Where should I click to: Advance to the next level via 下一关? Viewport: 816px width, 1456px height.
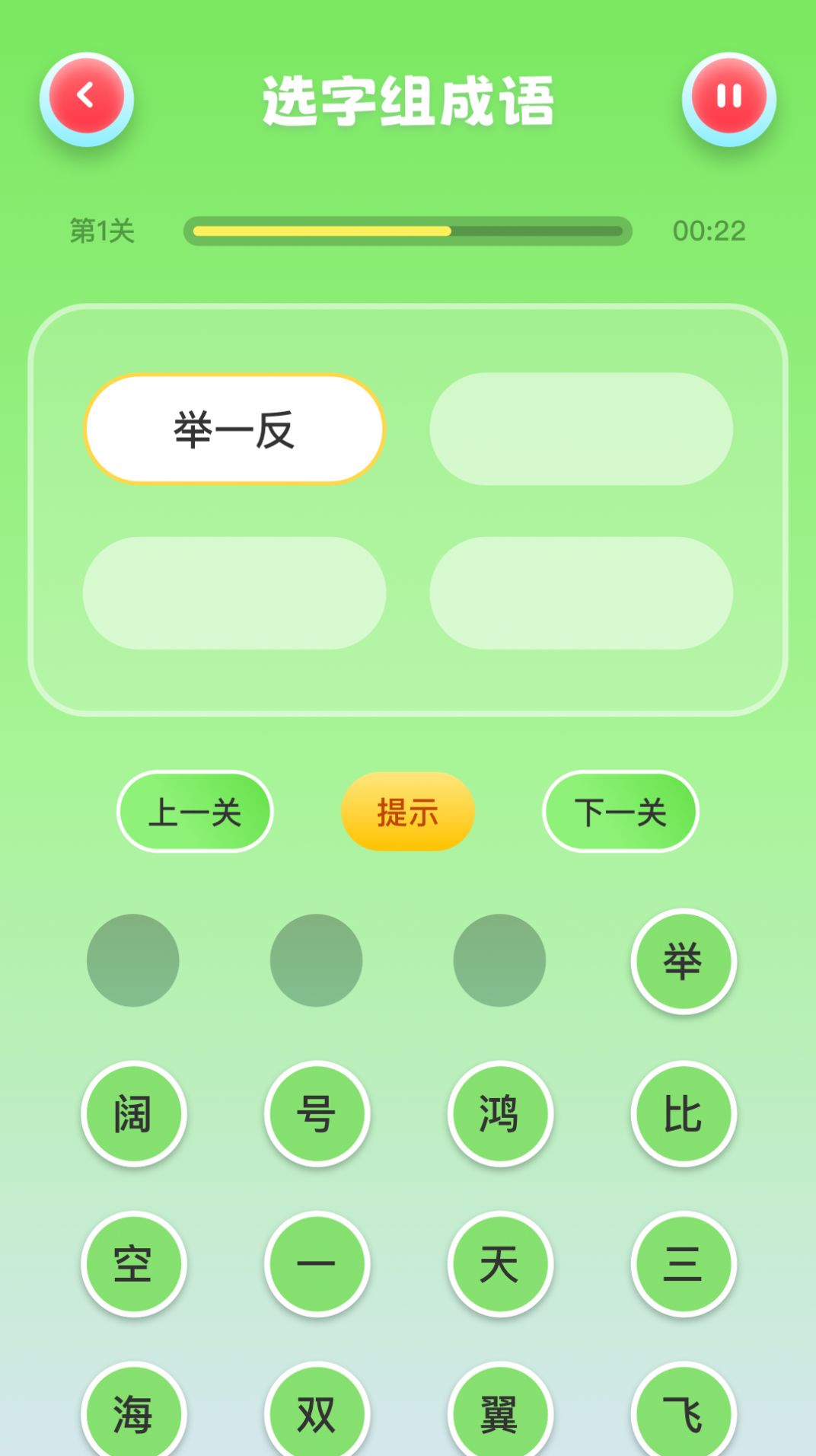(620, 812)
